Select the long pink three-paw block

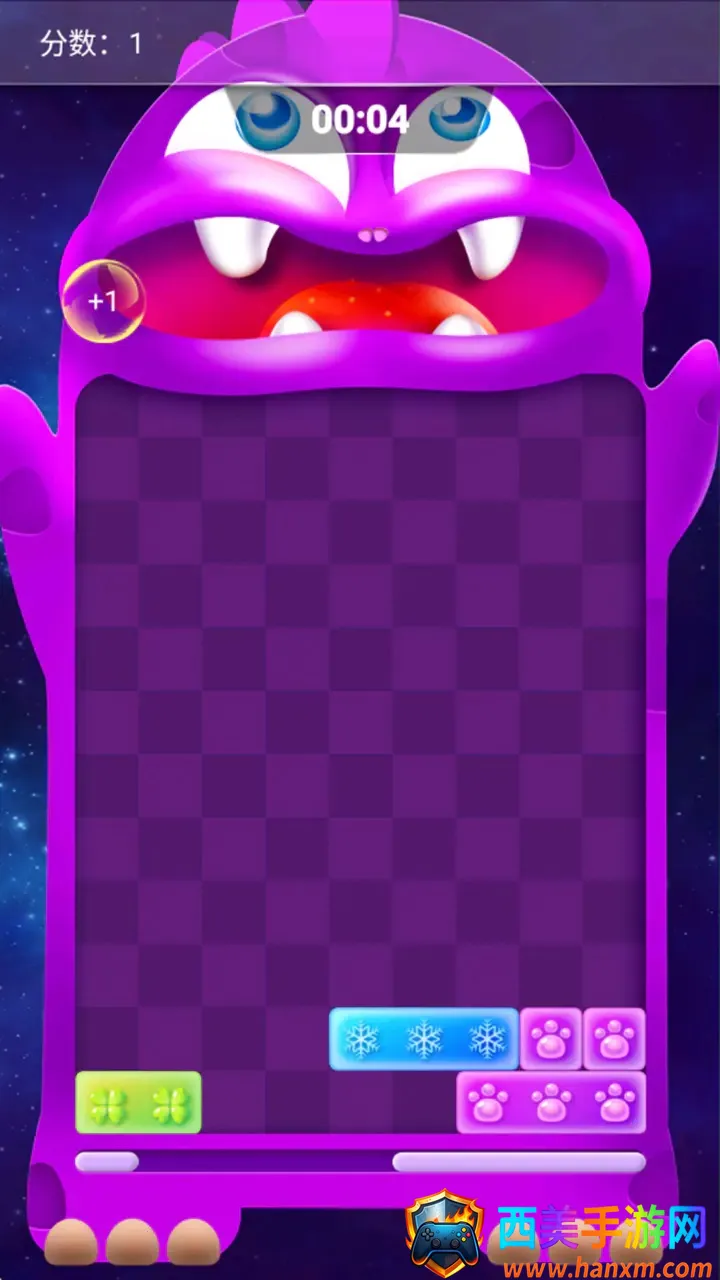click(551, 1103)
